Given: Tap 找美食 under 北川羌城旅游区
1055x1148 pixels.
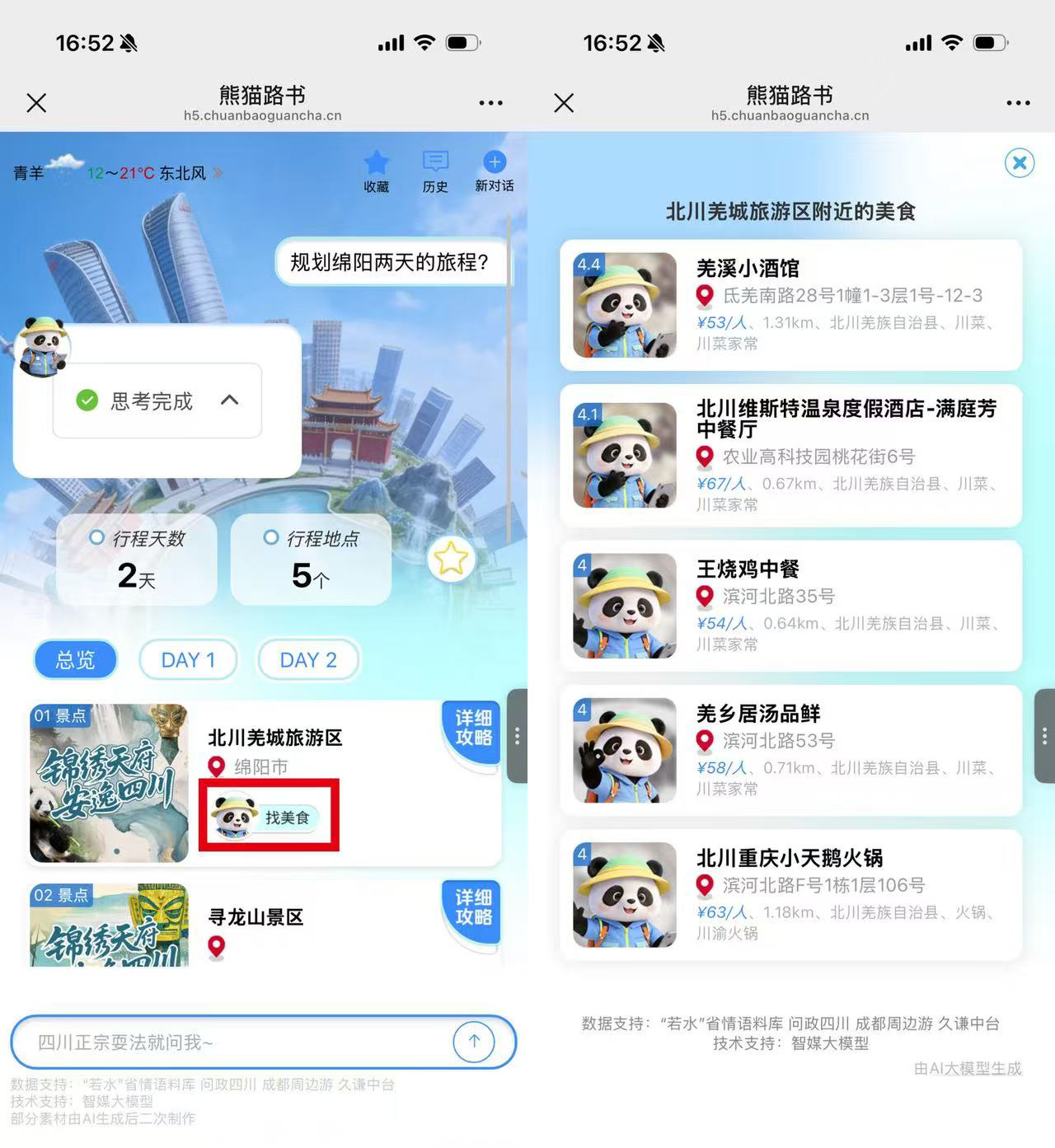Looking at the screenshot, I should point(268,818).
